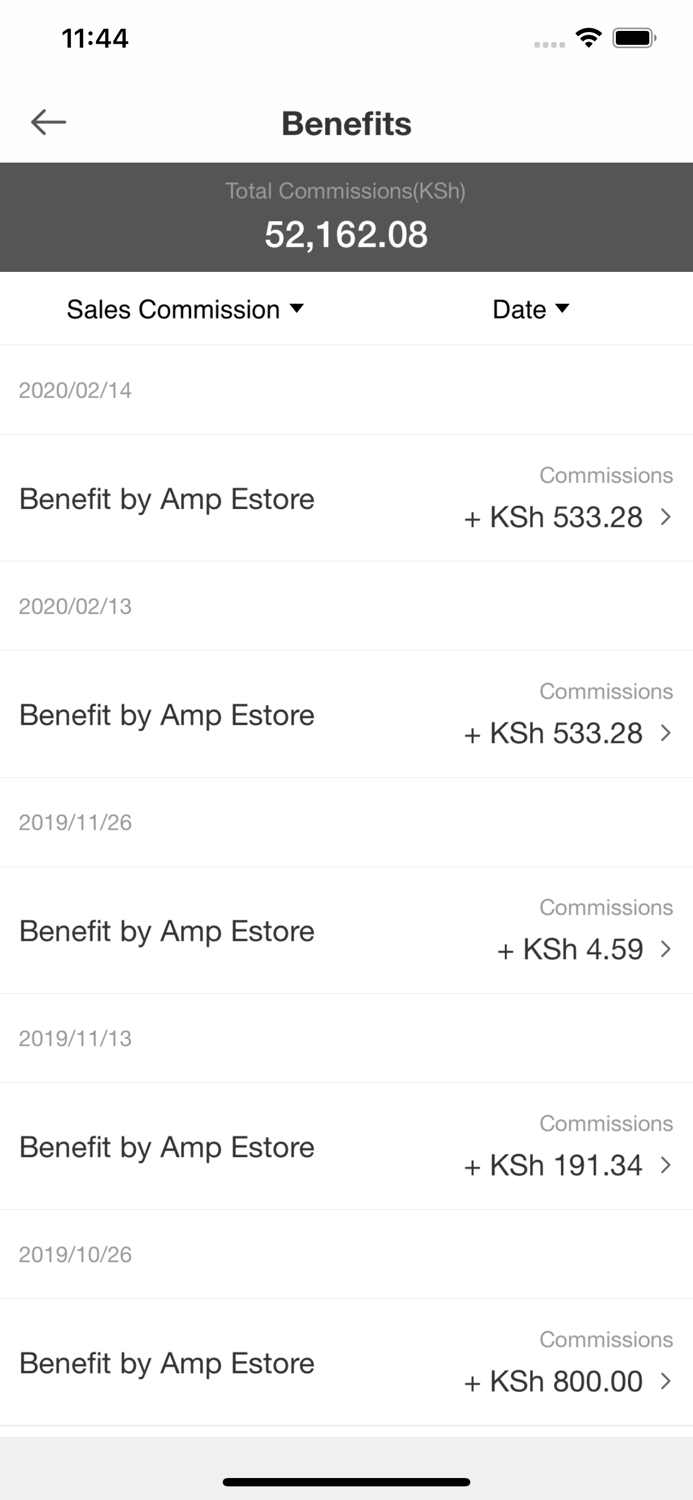View the KSh 191.34 commission details
The image size is (693, 1500).
(x=346, y=1146)
